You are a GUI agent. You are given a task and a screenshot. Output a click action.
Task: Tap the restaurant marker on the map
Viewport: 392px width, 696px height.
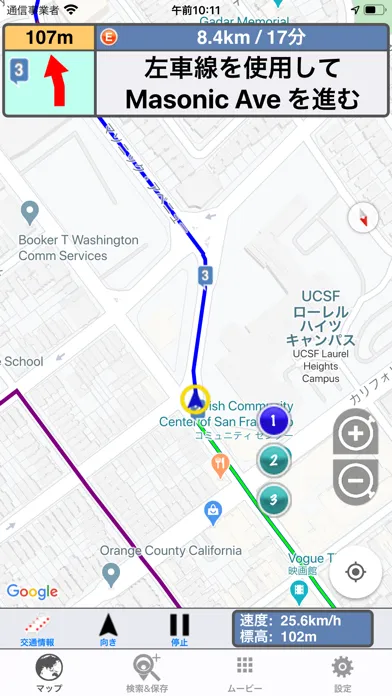click(220, 466)
